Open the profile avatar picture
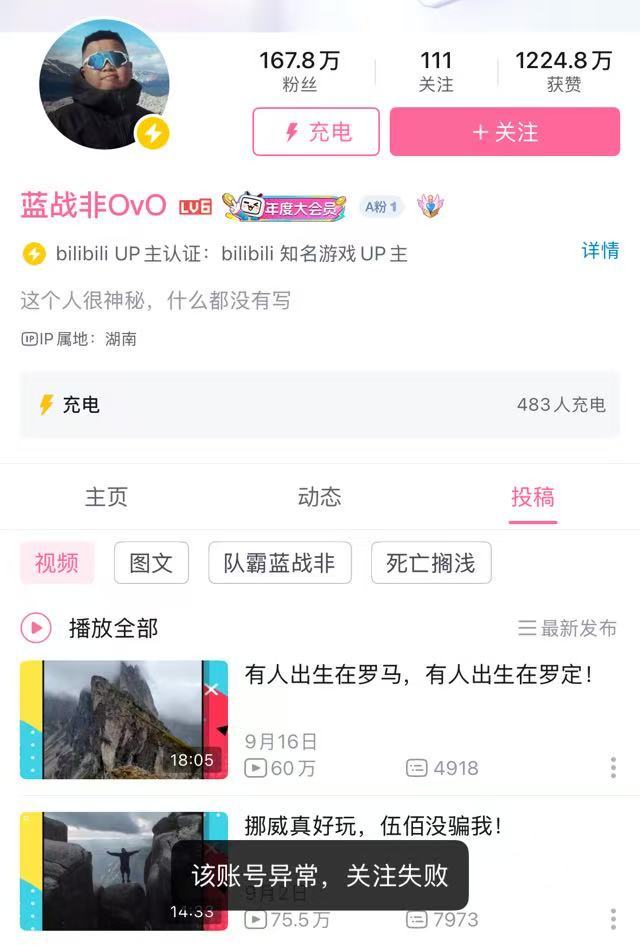The image size is (640, 945). [104, 84]
